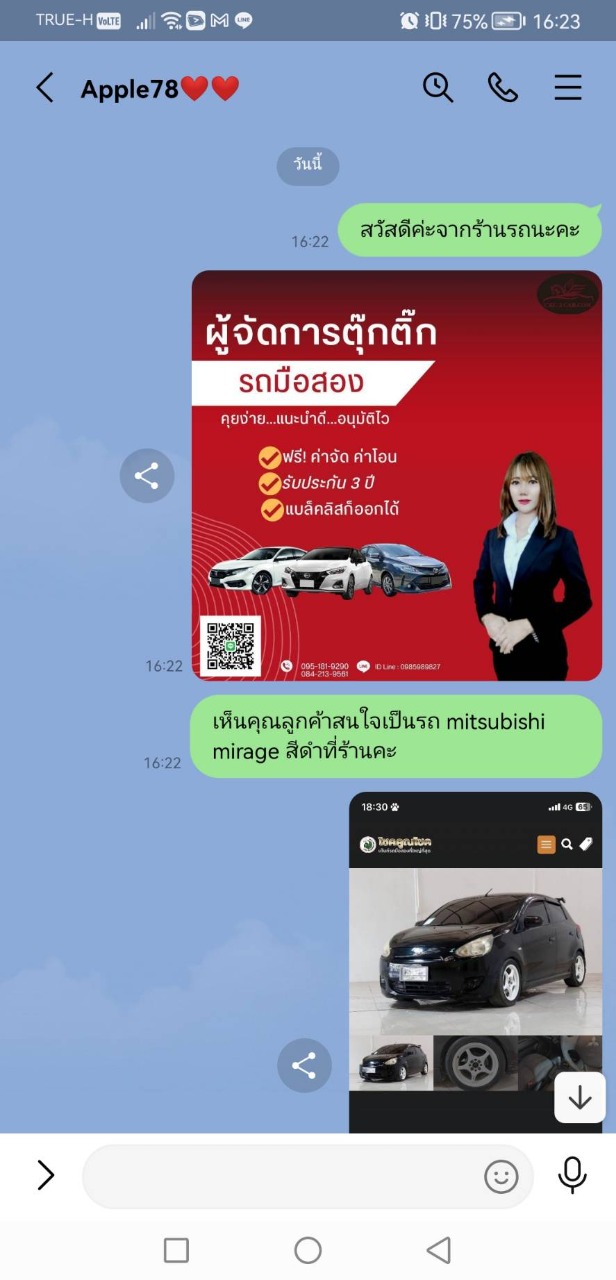Open the emoji and sticker picker
This screenshot has width=616, height=1280.
501,1177
